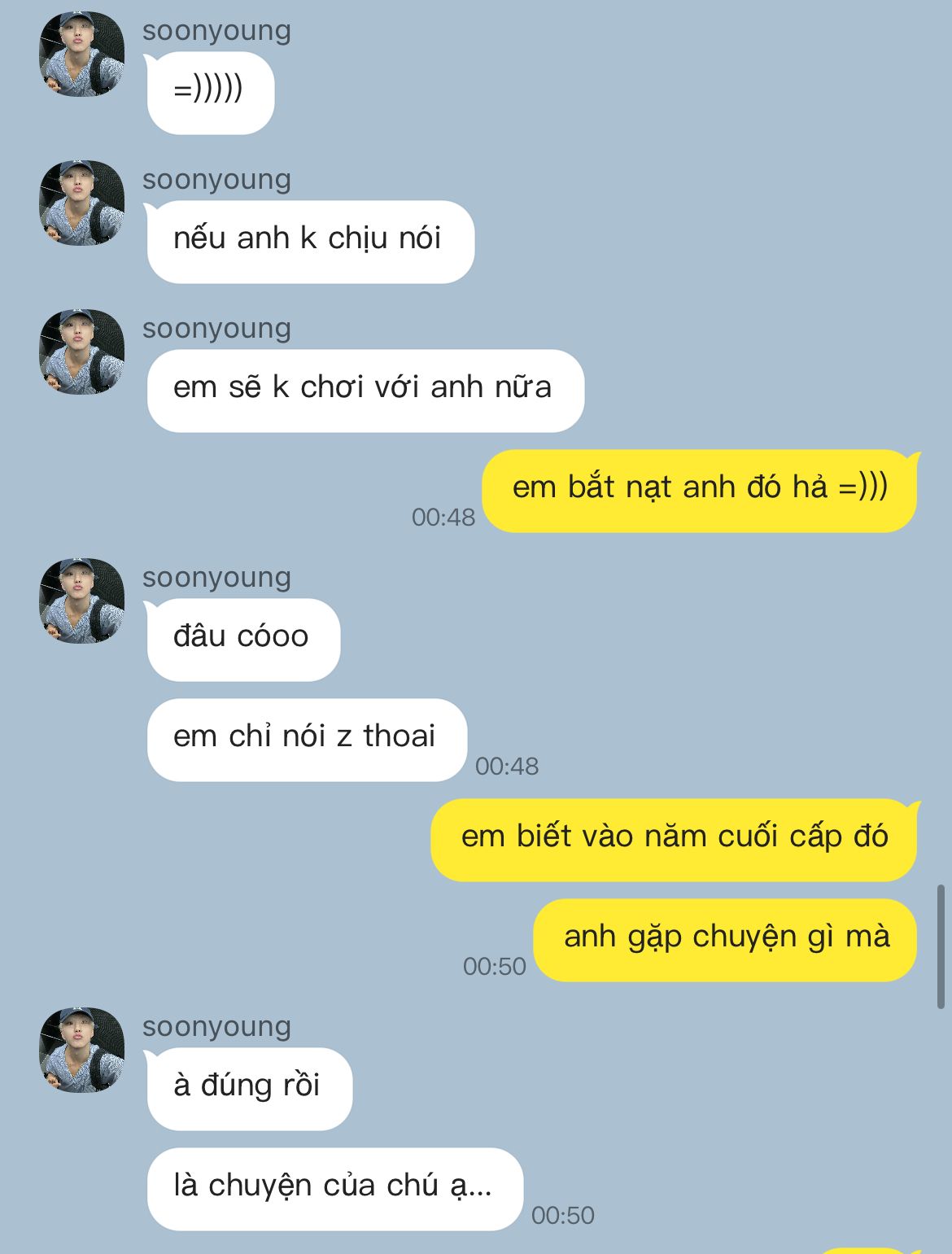The image size is (952, 1254).
Task: Open the avatar beside the "đâu cóoo" message
Action: click(81, 601)
